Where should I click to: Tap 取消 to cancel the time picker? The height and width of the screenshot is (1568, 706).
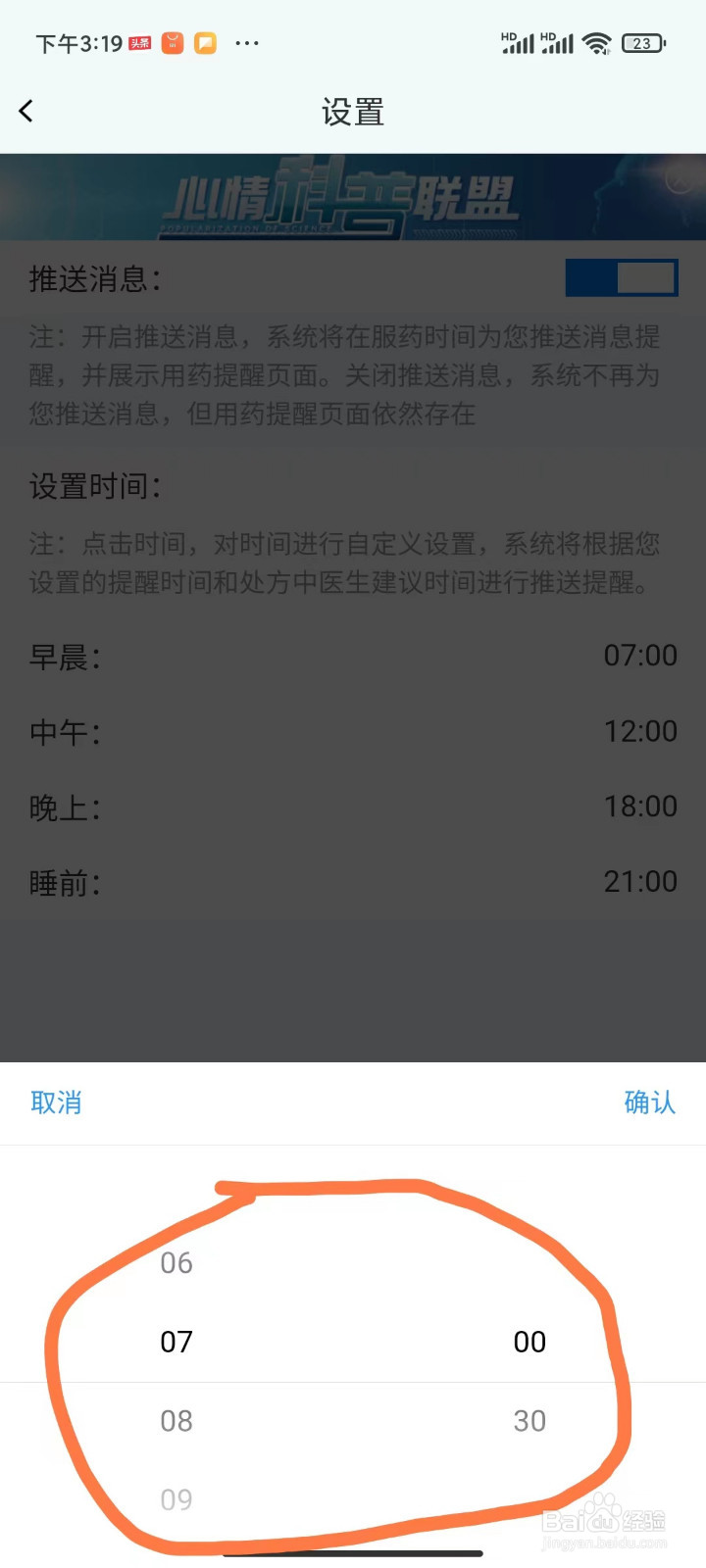[56, 1102]
